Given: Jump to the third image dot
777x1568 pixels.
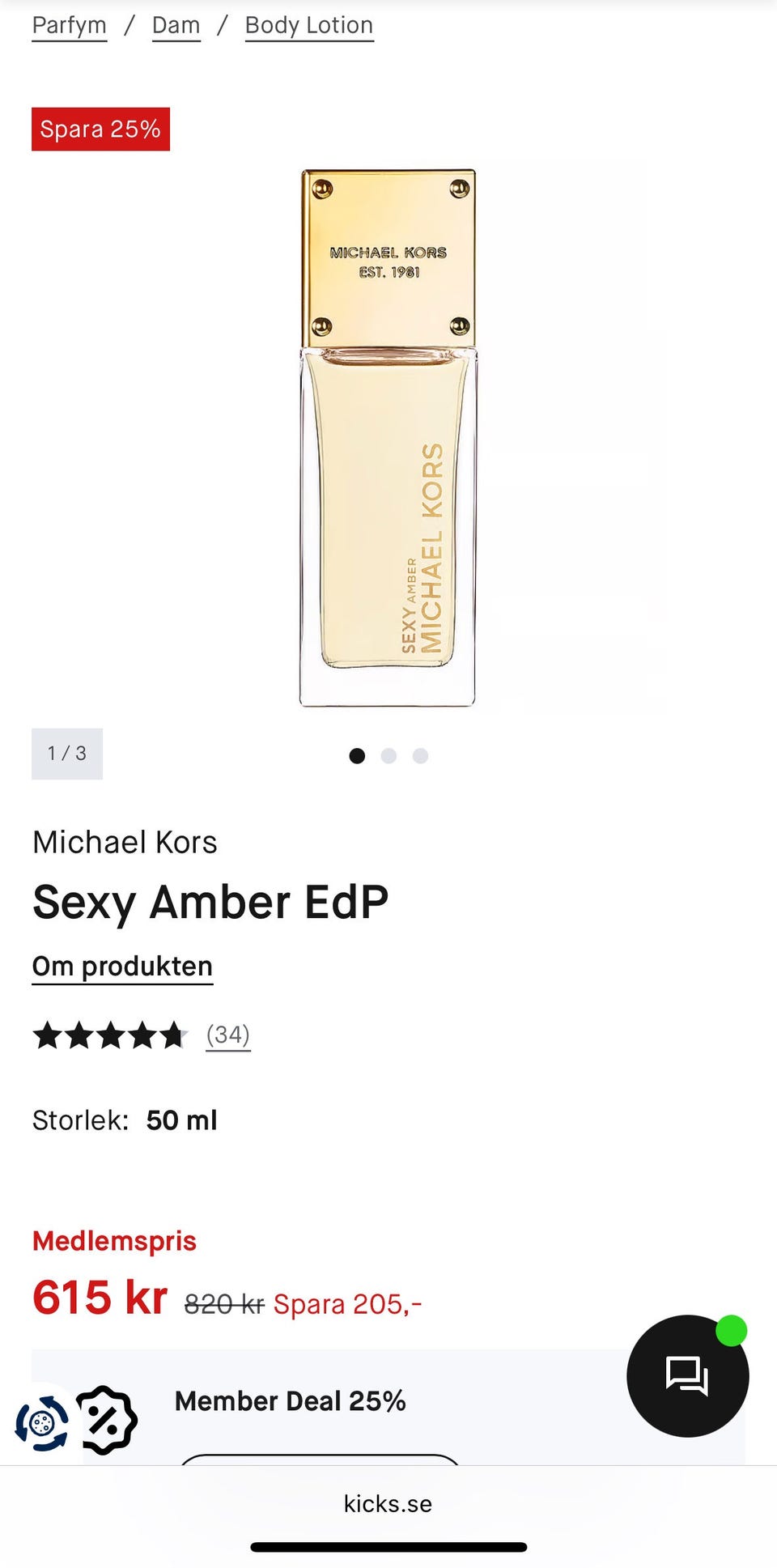Looking at the screenshot, I should point(420,755).
